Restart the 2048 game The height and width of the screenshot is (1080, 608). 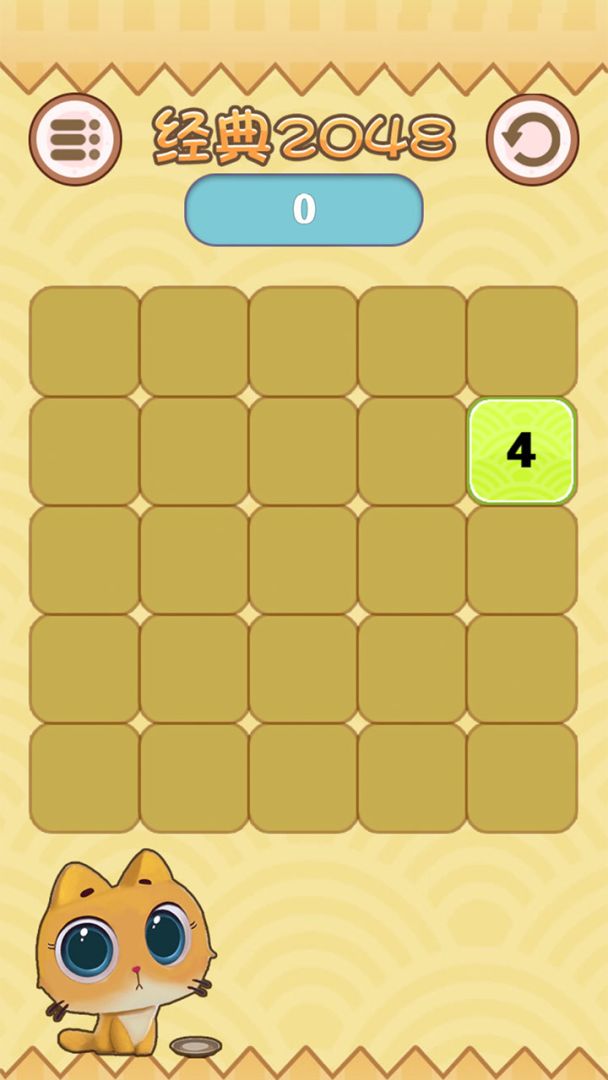[x=532, y=139]
